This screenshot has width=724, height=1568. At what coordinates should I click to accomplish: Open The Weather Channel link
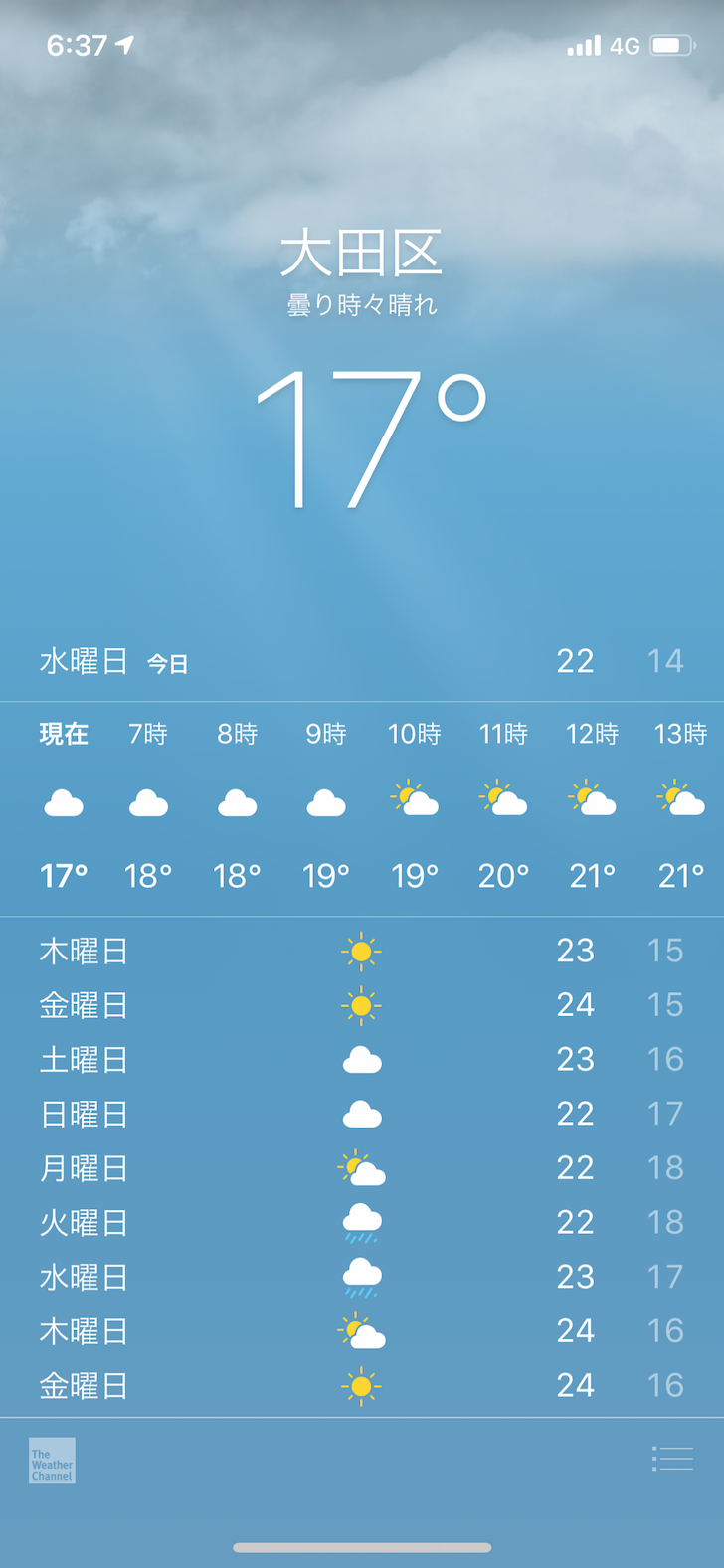[x=52, y=1461]
